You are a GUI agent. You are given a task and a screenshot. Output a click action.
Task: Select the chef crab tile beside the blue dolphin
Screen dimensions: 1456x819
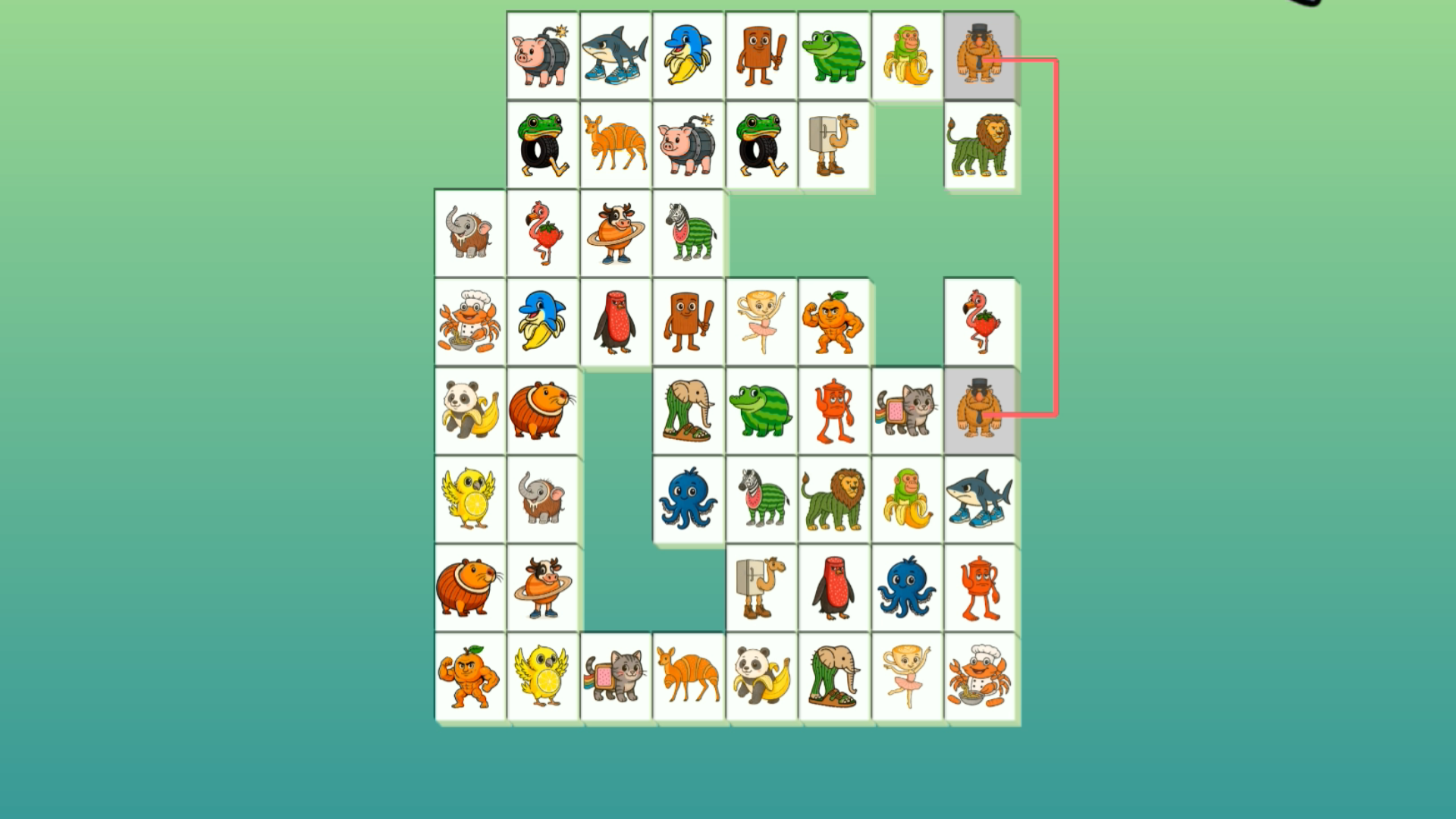[469, 322]
